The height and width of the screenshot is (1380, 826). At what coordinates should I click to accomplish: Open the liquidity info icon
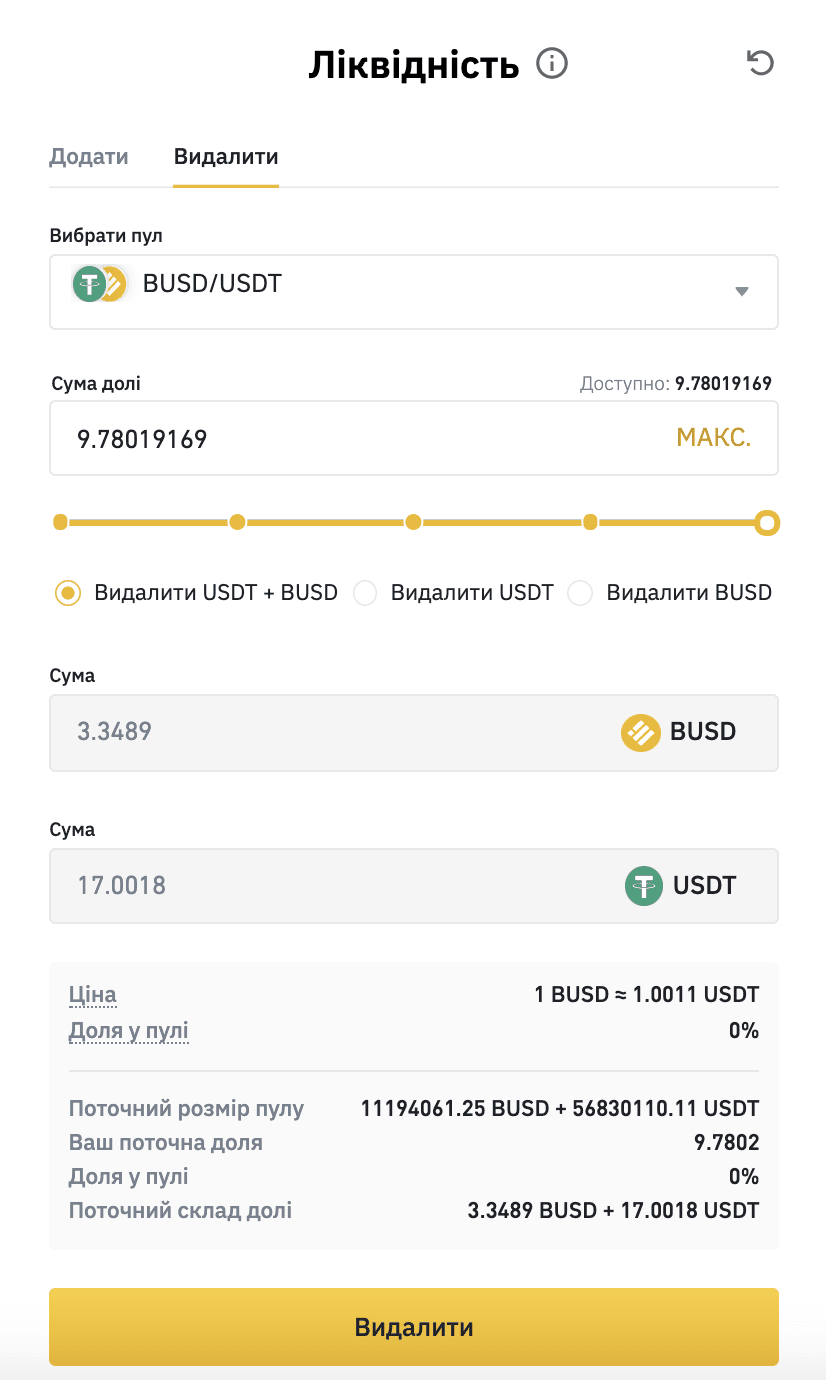coord(552,64)
